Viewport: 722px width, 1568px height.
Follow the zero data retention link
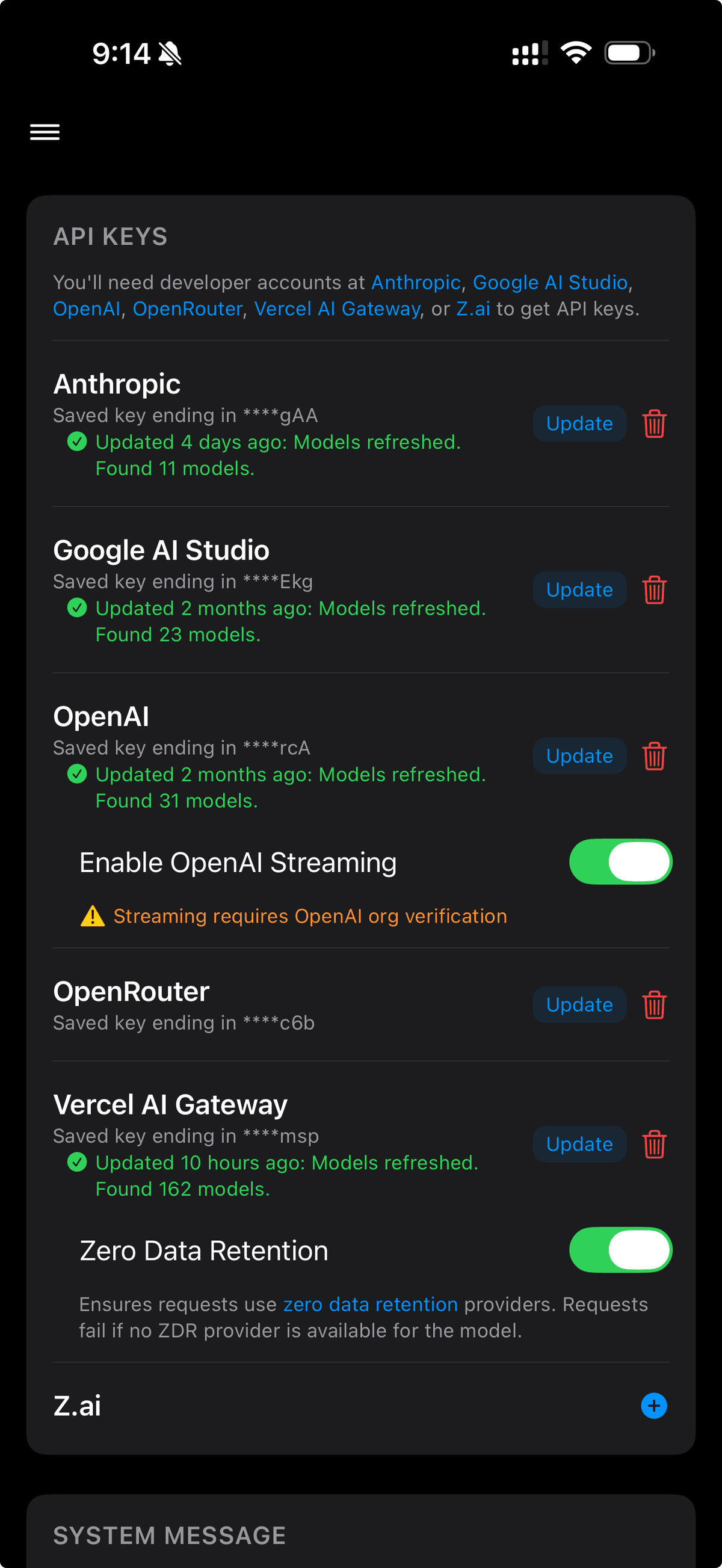pos(370,1305)
